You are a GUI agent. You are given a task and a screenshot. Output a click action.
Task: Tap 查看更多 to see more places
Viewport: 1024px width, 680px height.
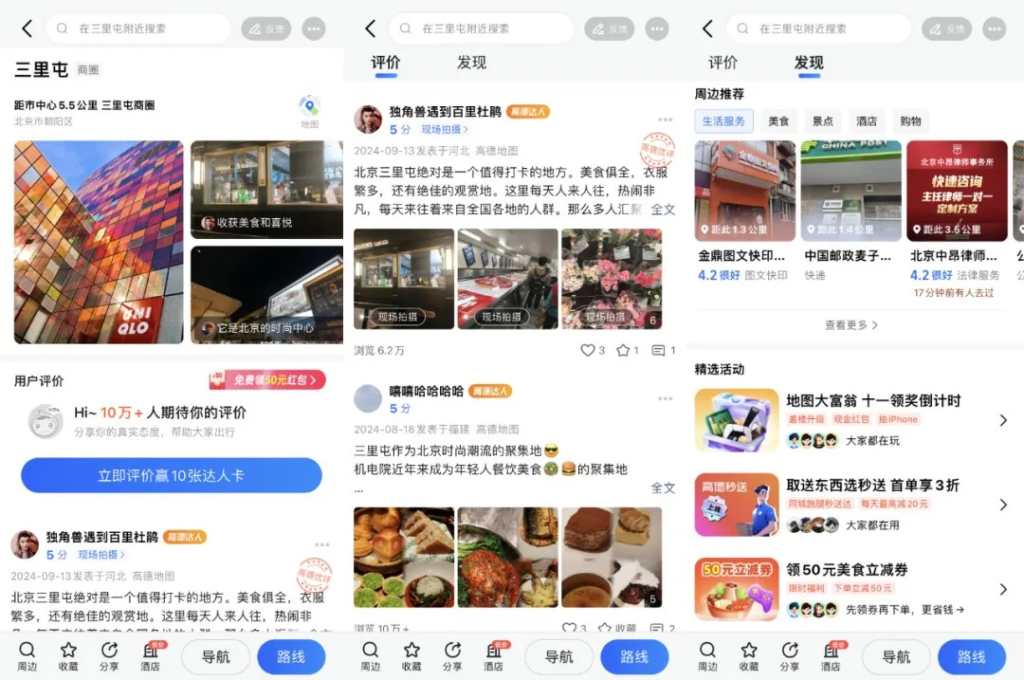point(851,325)
